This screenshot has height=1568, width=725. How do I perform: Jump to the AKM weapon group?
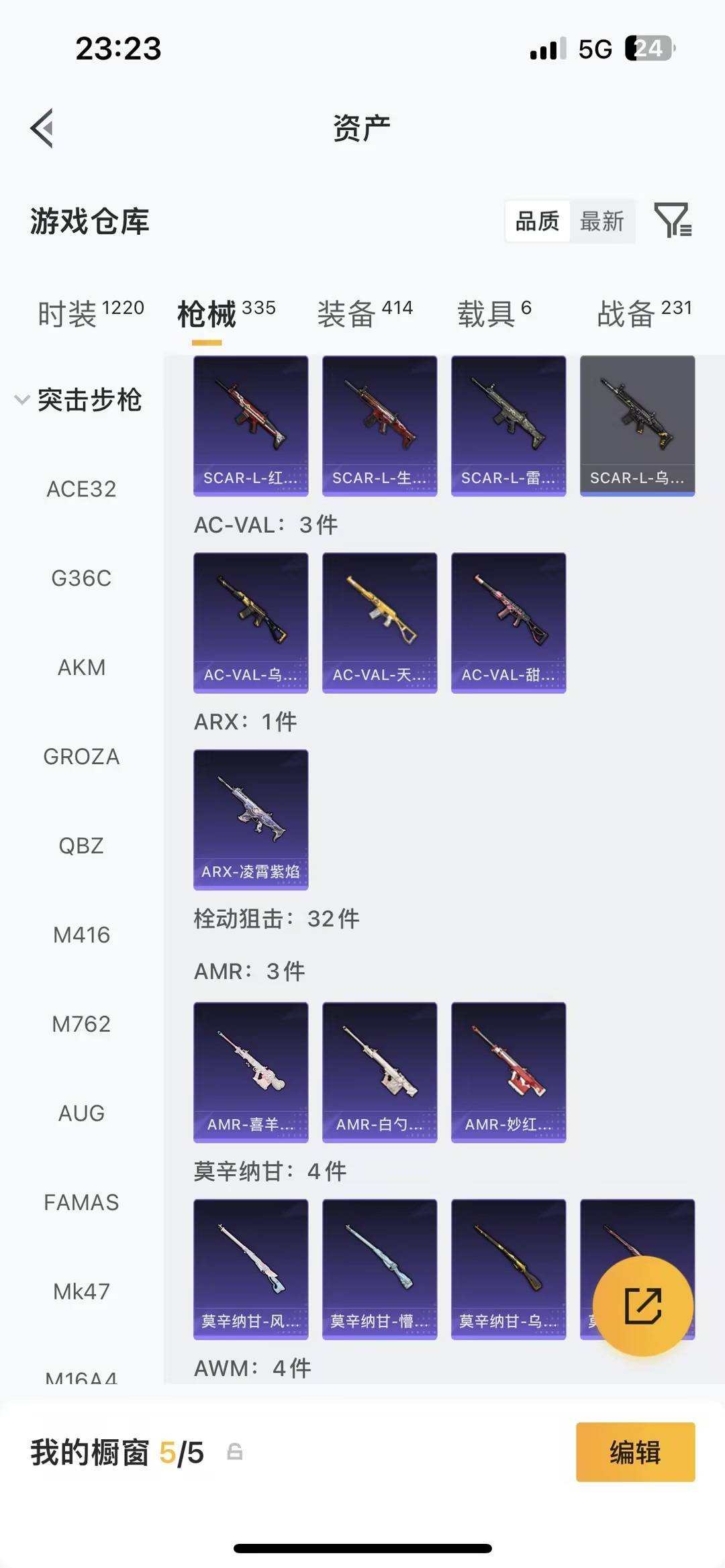coord(81,668)
